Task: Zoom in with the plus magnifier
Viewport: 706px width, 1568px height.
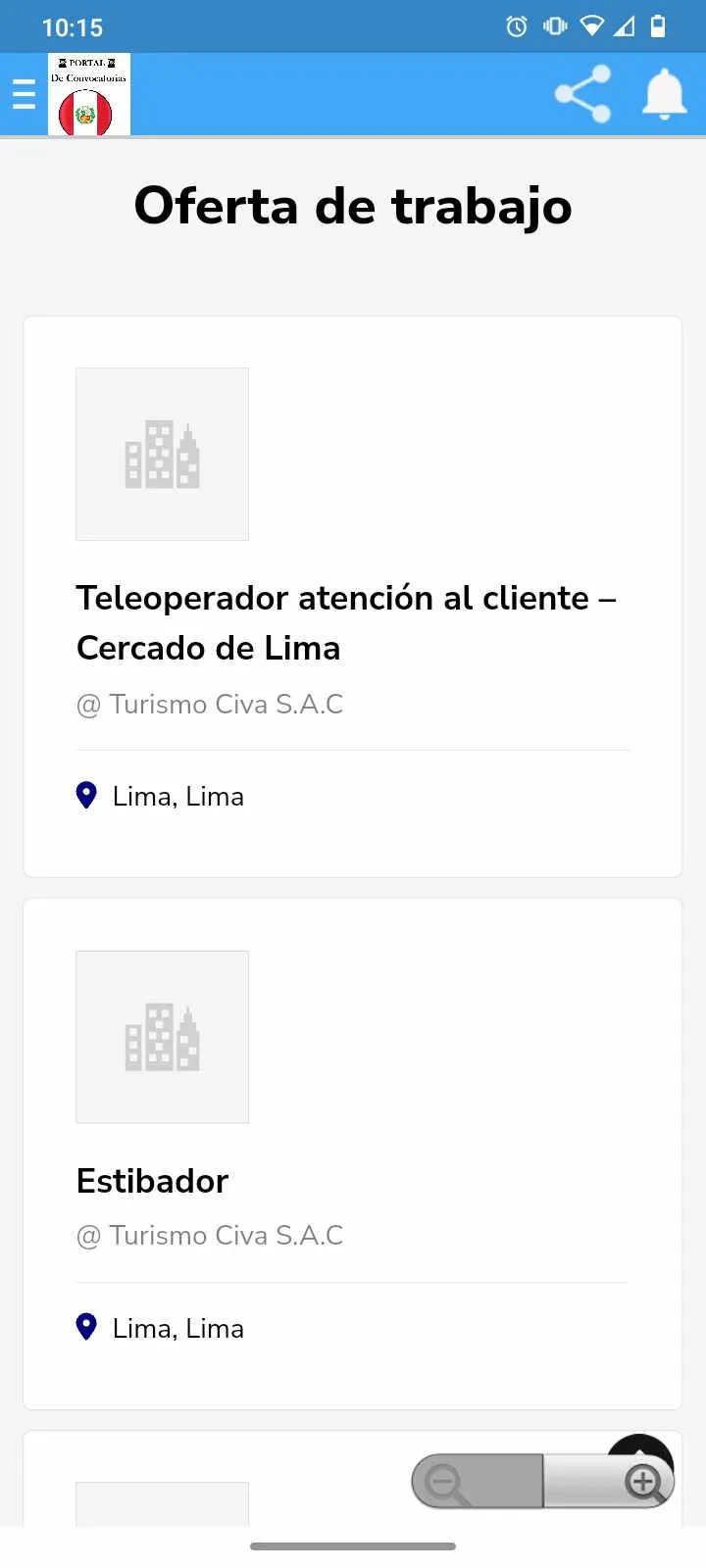Action: tap(609, 1481)
